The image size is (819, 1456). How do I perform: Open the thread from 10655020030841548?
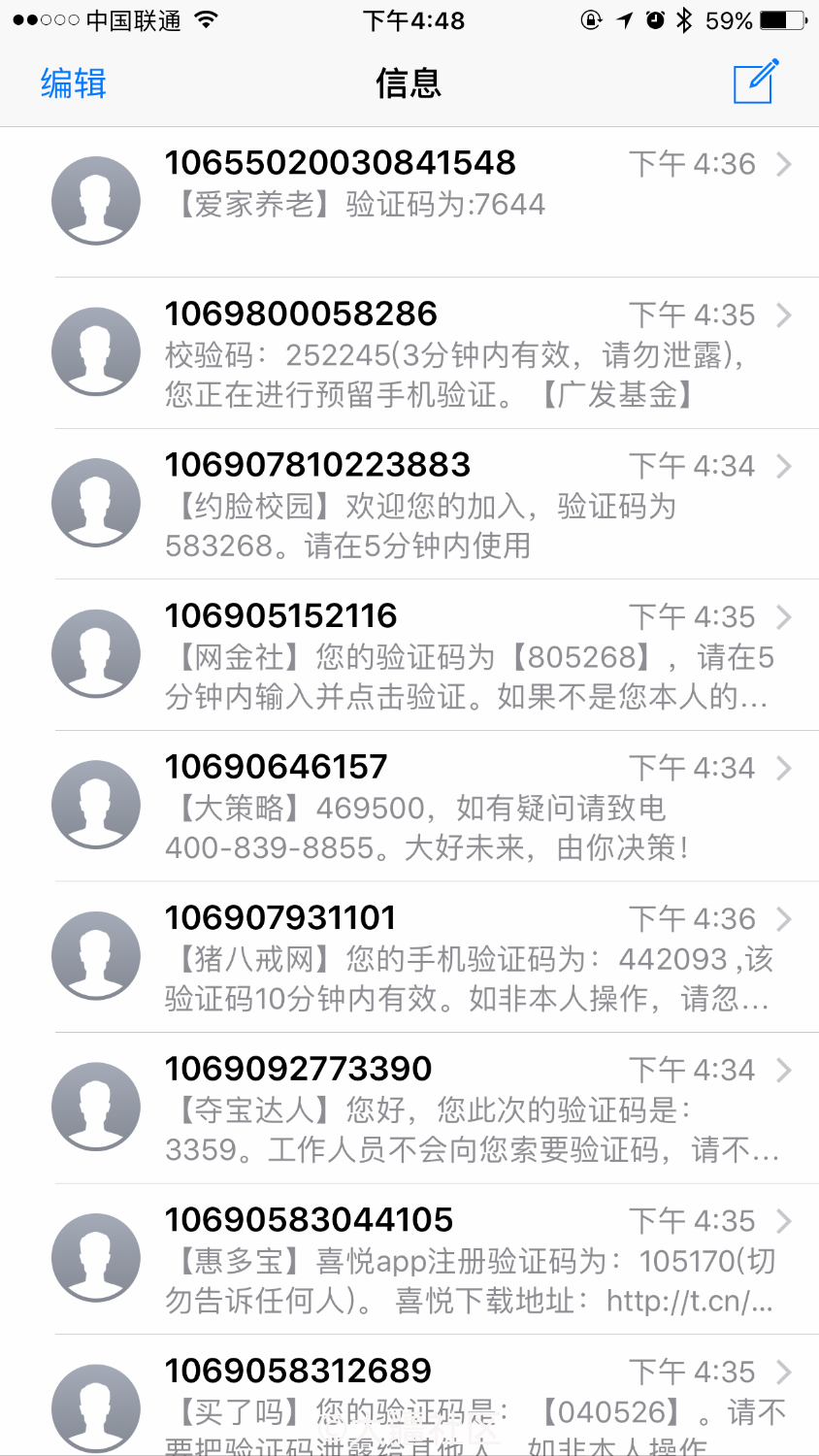point(409,202)
